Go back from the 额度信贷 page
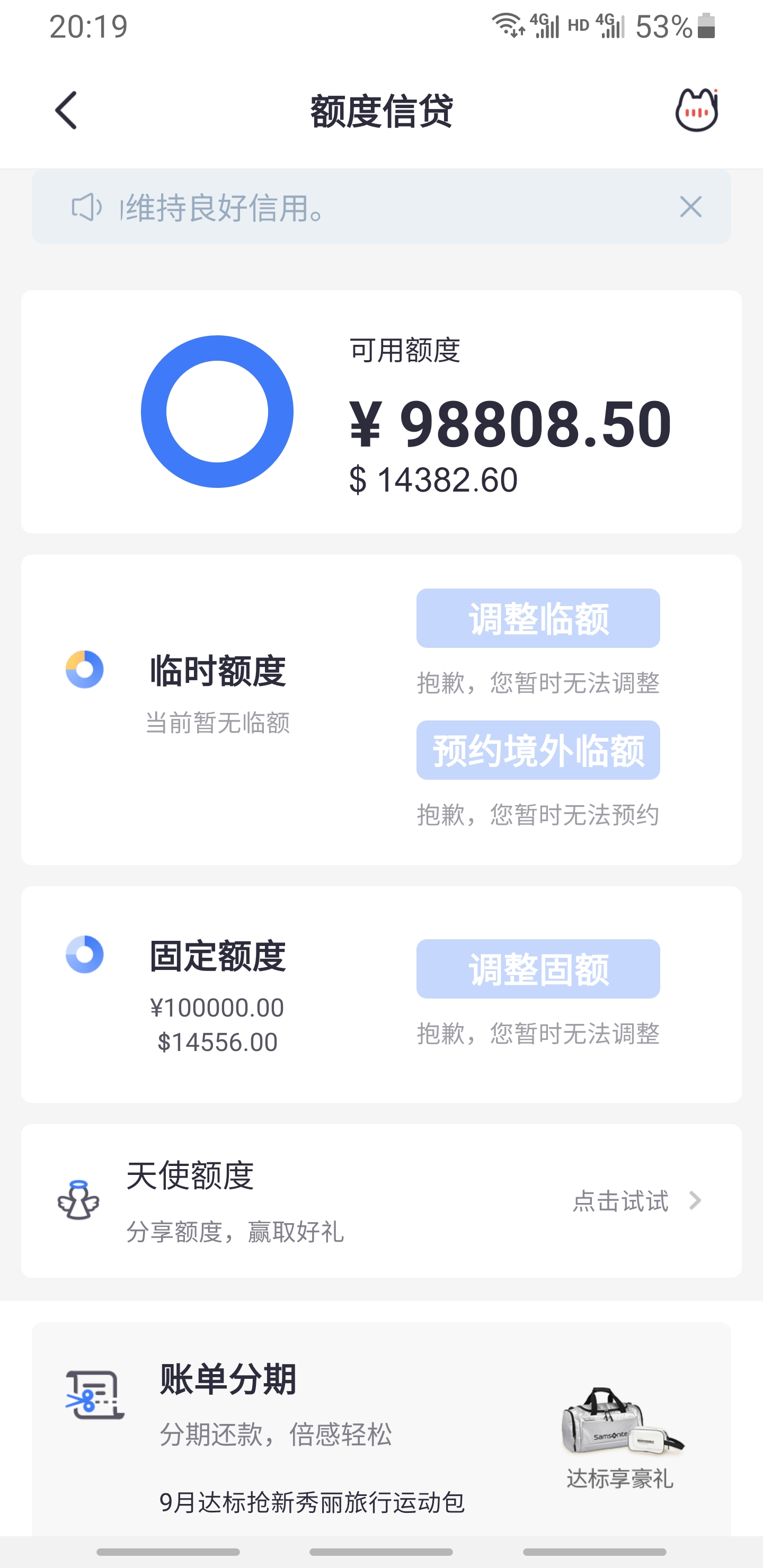The width and height of the screenshot is (763, 1568). 66,110
